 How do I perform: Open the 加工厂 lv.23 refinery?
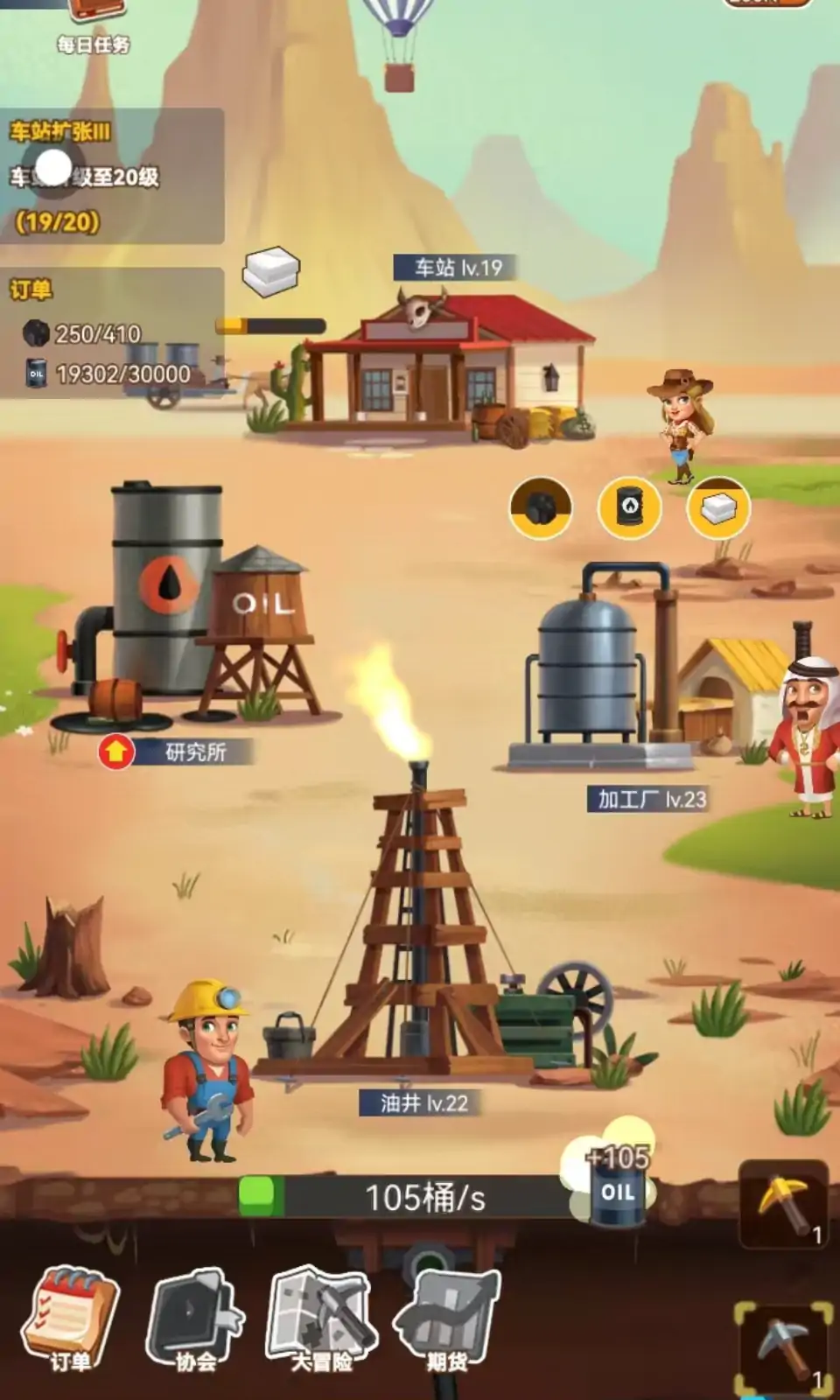coord(612,674)
